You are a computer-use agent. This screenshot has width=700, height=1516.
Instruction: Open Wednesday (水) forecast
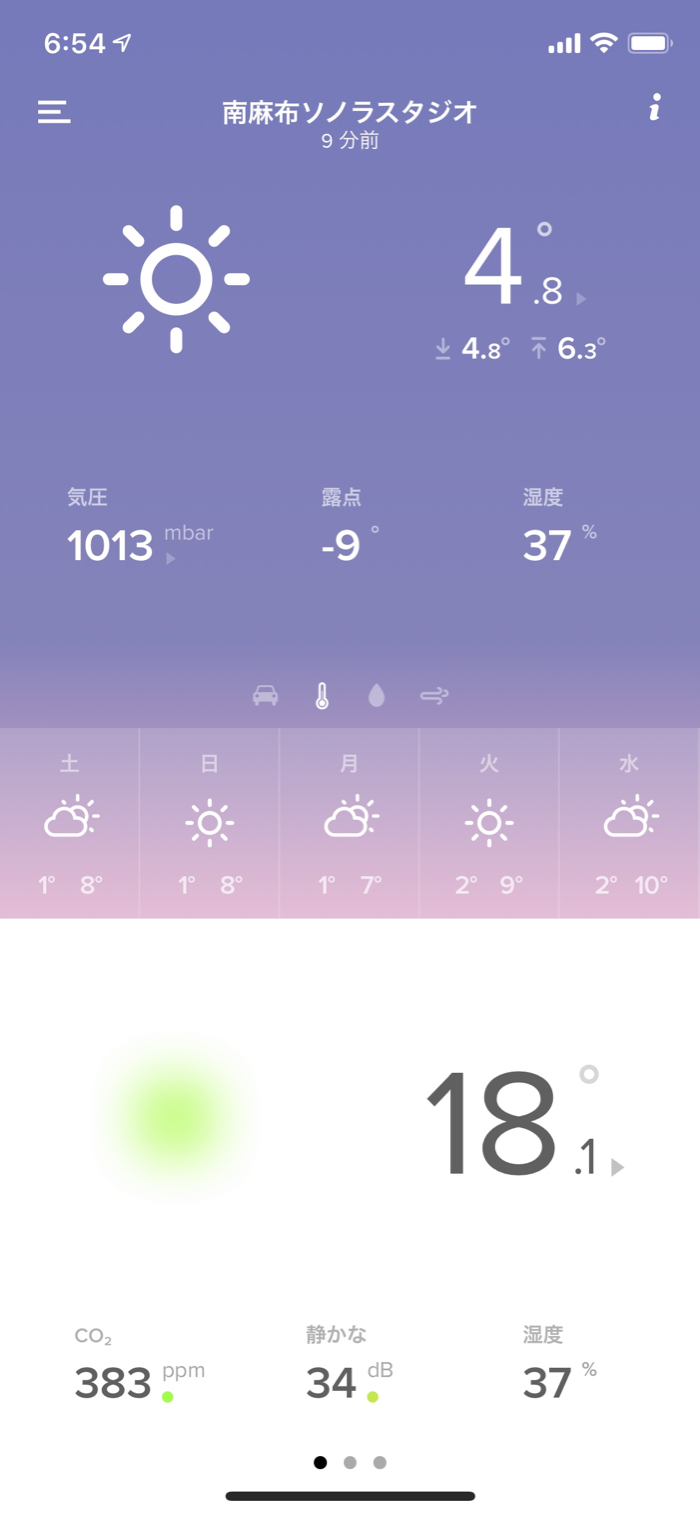click(629, 823)
